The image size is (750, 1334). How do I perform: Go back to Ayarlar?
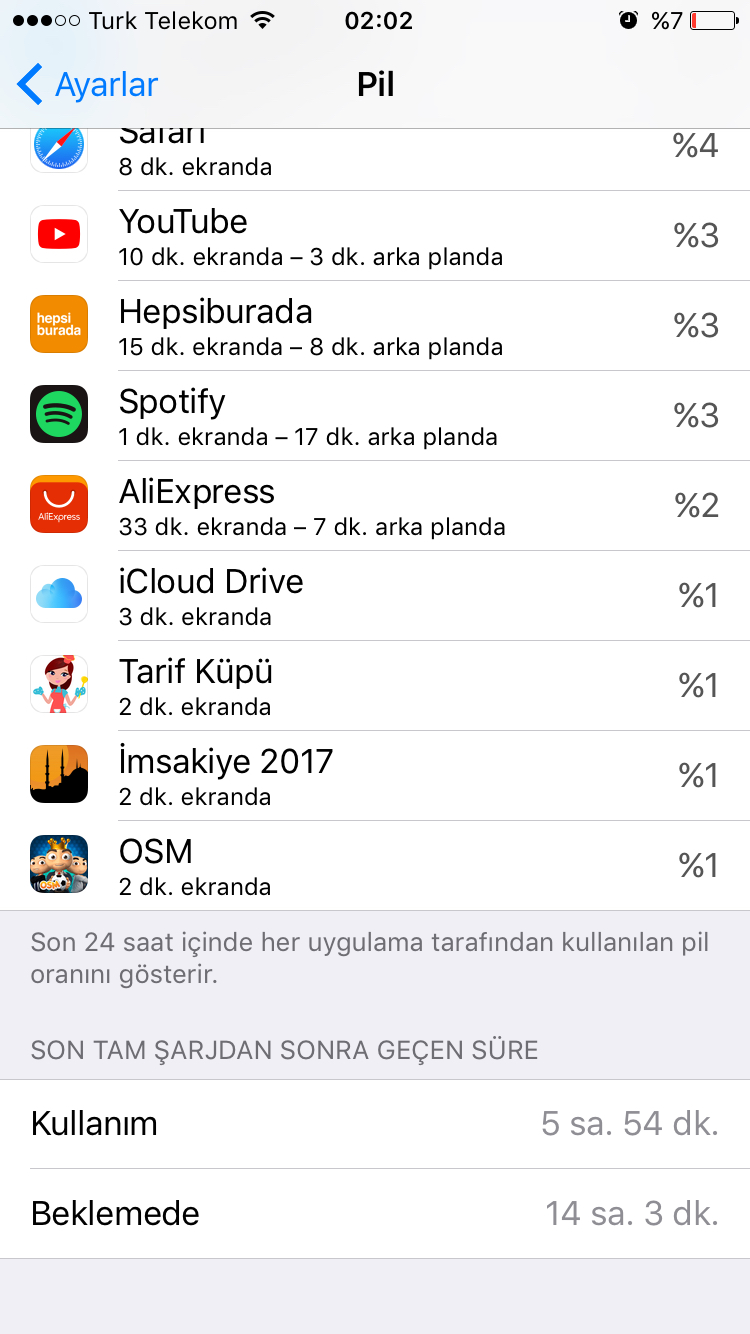(x=88, y=85)
